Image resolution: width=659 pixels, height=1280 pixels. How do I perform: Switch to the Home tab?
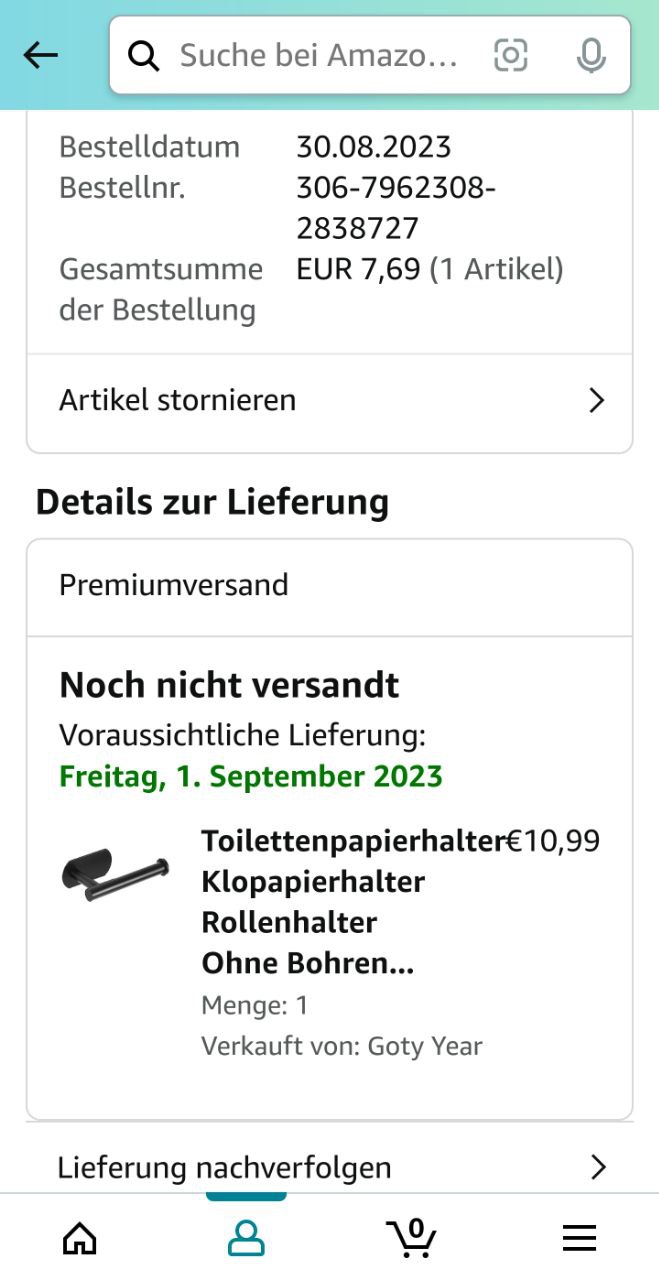(x=80, y=1239)
